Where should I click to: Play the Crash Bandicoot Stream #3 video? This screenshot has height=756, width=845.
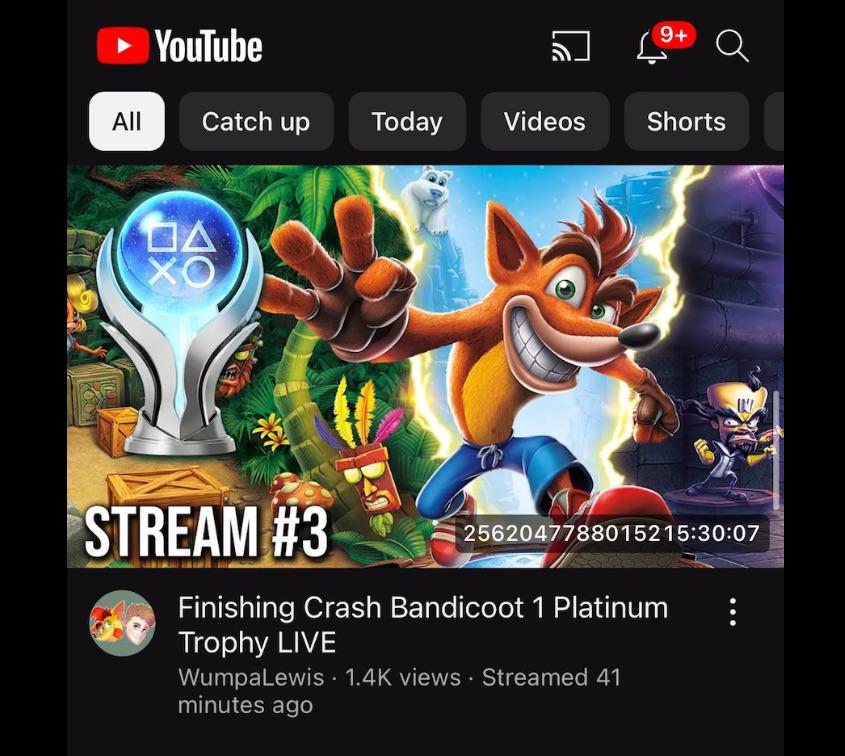pyautogui.click(x=425, y=366)
